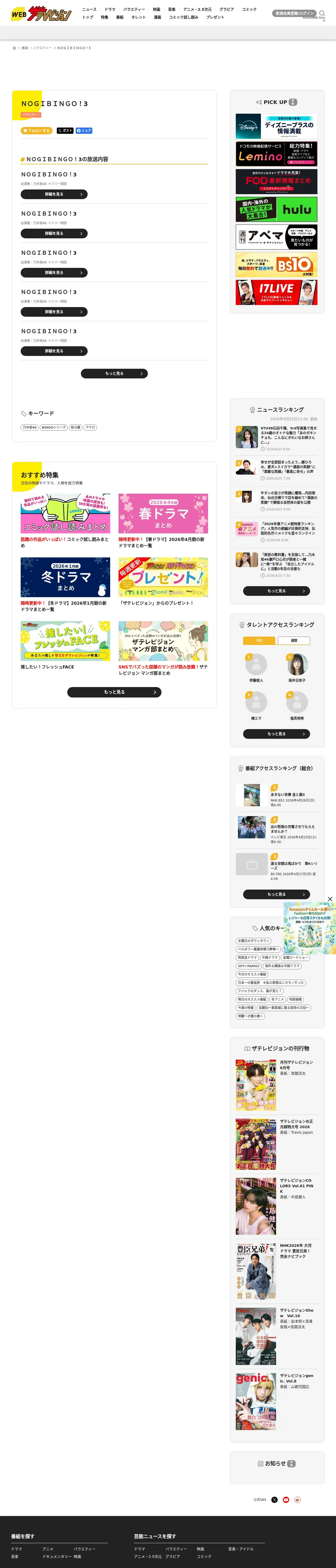
Task: Open the search magnifier in the header
Action: (322, 13)
